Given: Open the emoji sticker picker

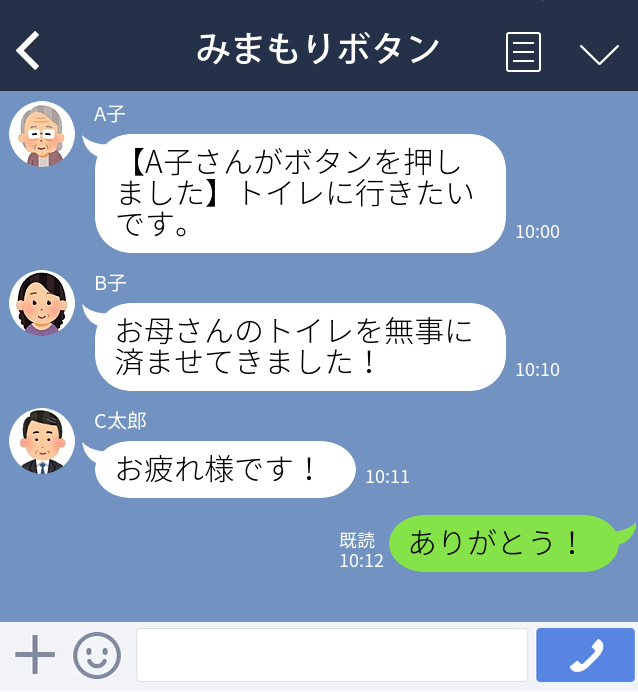Looking at the screenshot, I should 97,655.
